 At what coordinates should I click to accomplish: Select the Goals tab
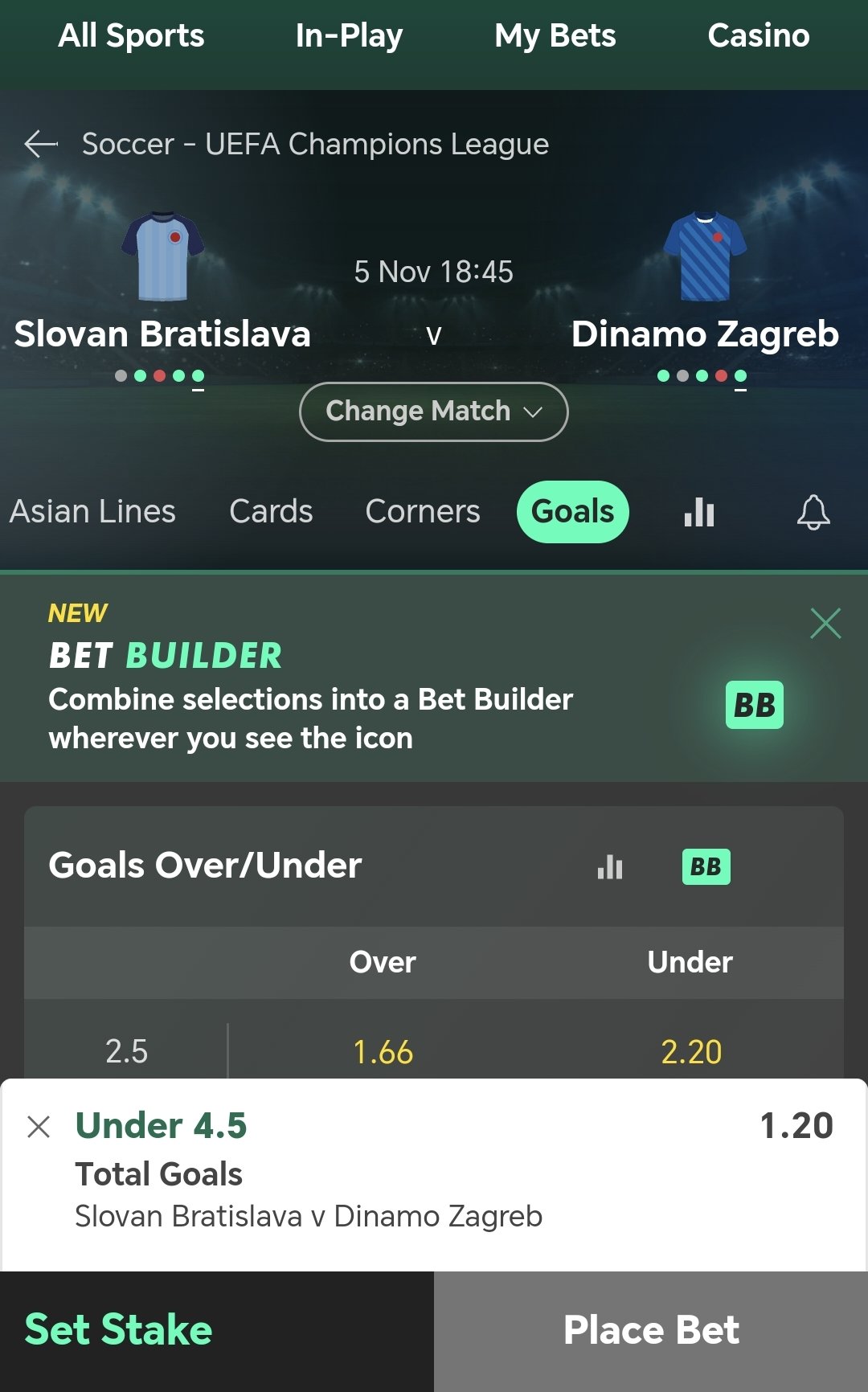pyautogui.click(x=573, y=512)
